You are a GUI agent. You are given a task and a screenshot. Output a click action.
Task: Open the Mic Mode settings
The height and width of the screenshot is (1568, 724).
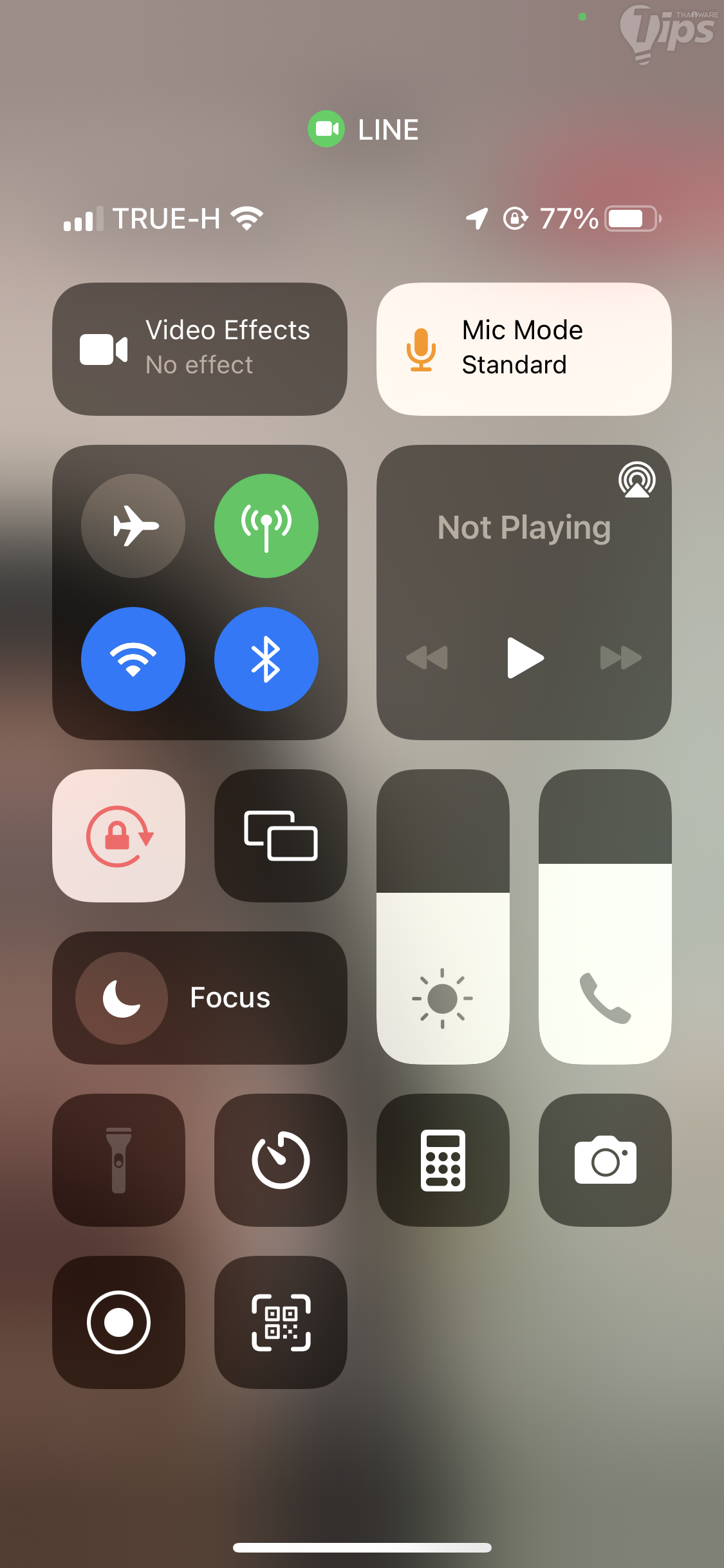click(x=524, y=349)
